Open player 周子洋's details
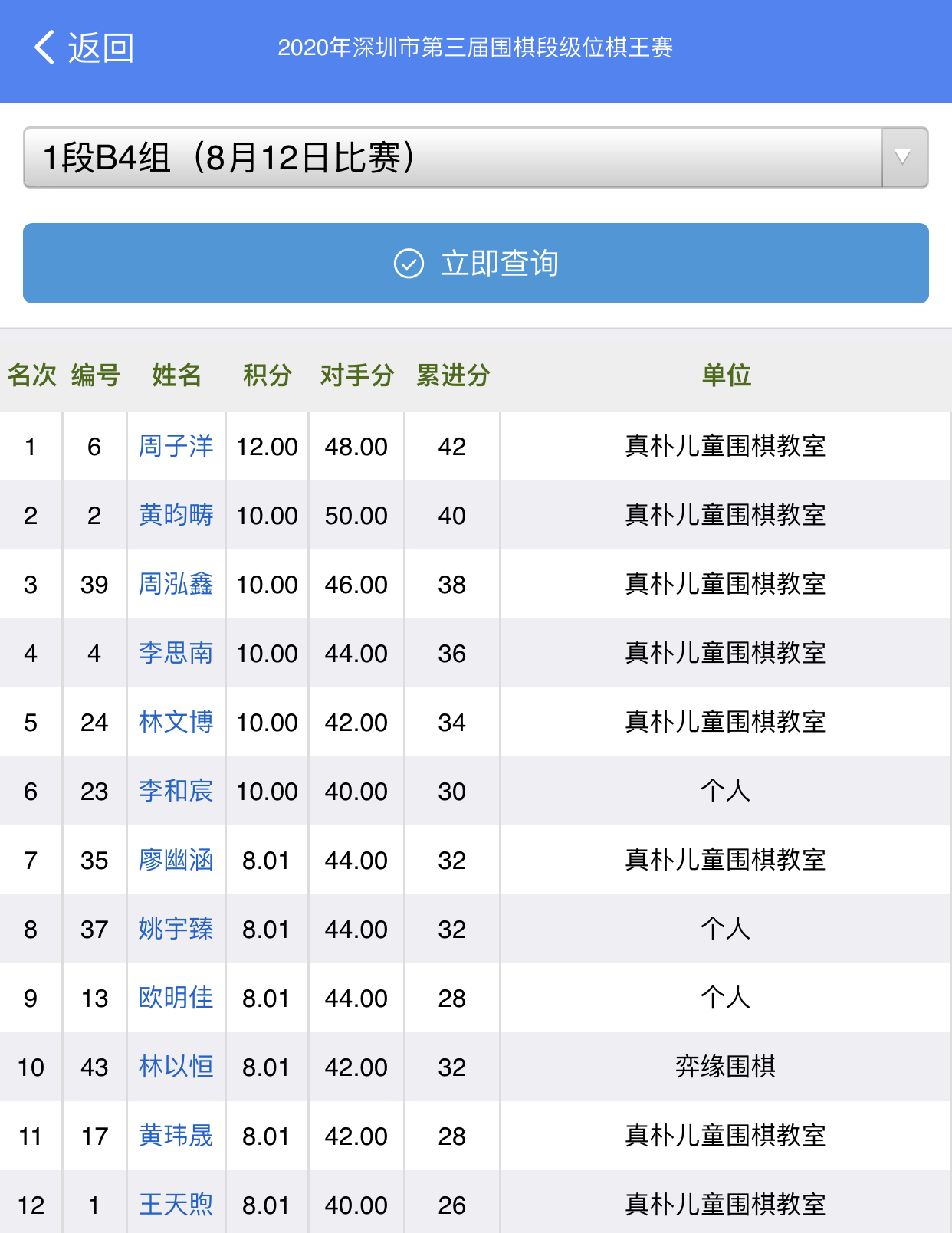This screenshot has width=952, height=1233. (x=176, y=446)
